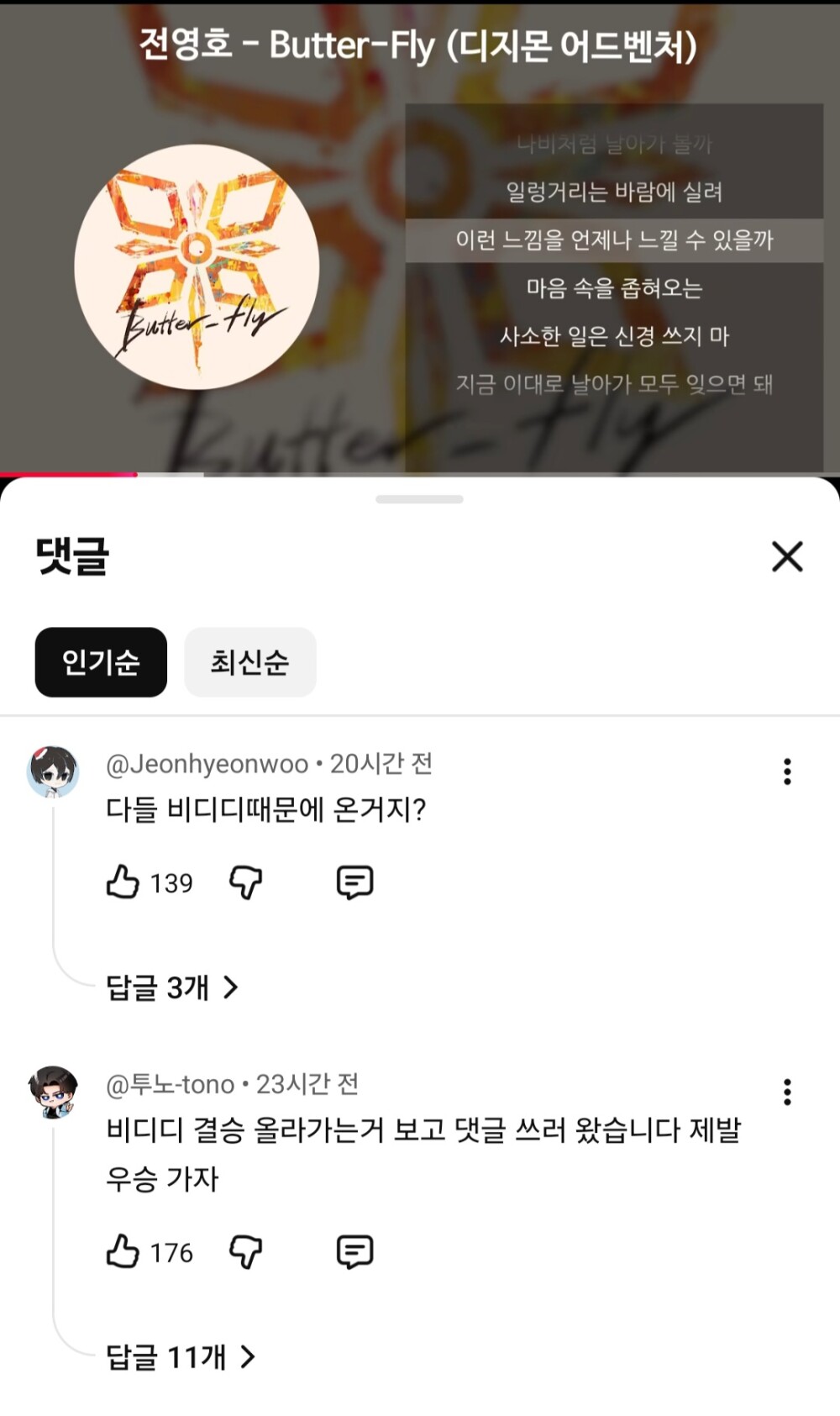The width and height of the screenshot is (840, 1416).
Task: Open more options for @투노-tono's comment
Action: point(787,1092)
